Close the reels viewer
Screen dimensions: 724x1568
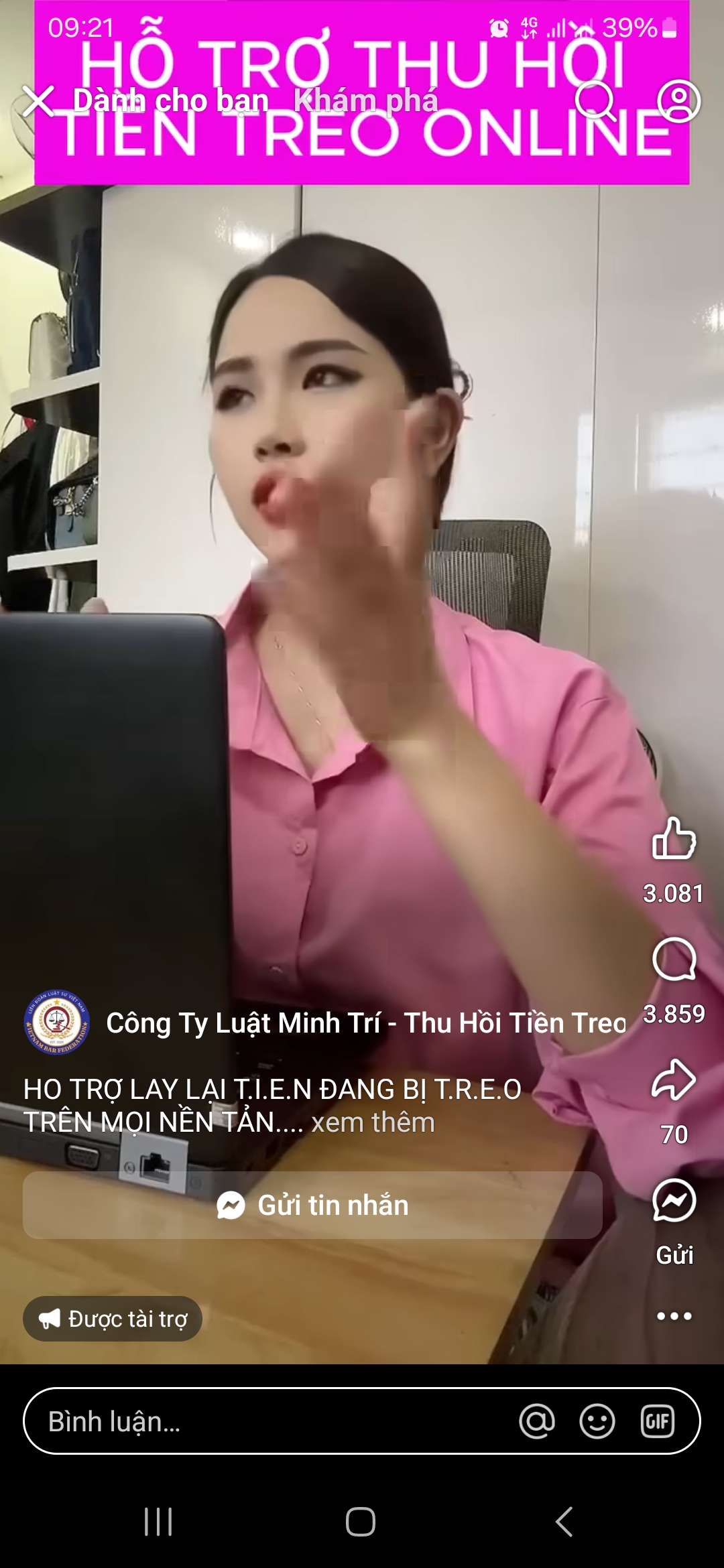click(38, 101)
